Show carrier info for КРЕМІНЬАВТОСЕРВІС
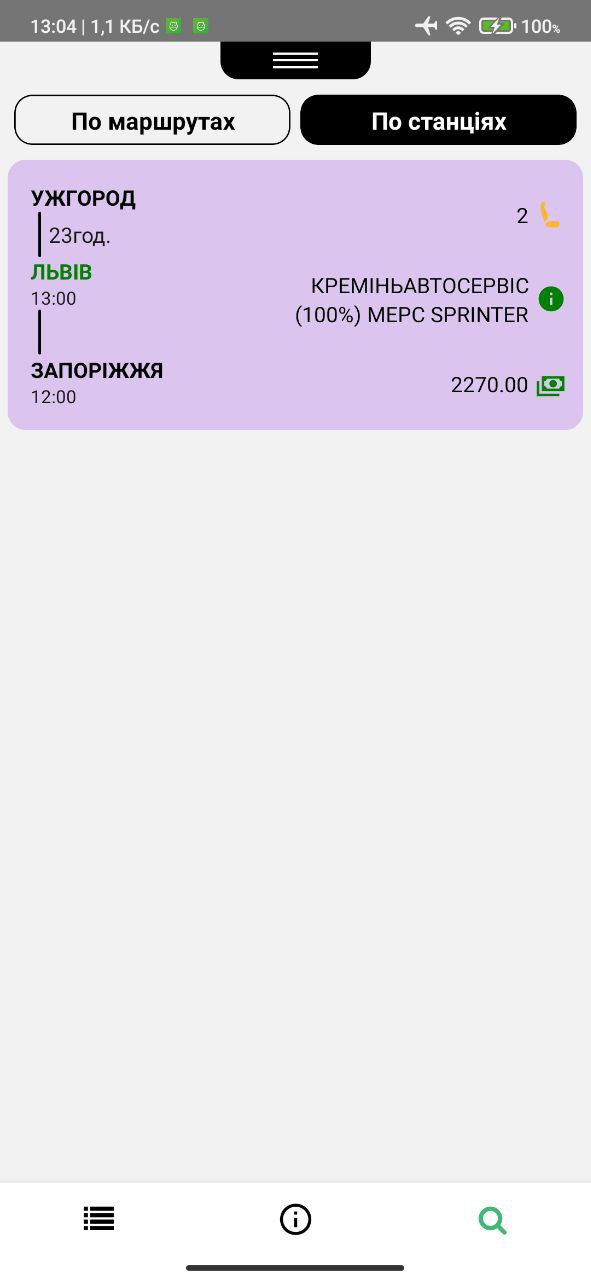The width and height of the screenshot is (591, 1280). click(551, 299)
